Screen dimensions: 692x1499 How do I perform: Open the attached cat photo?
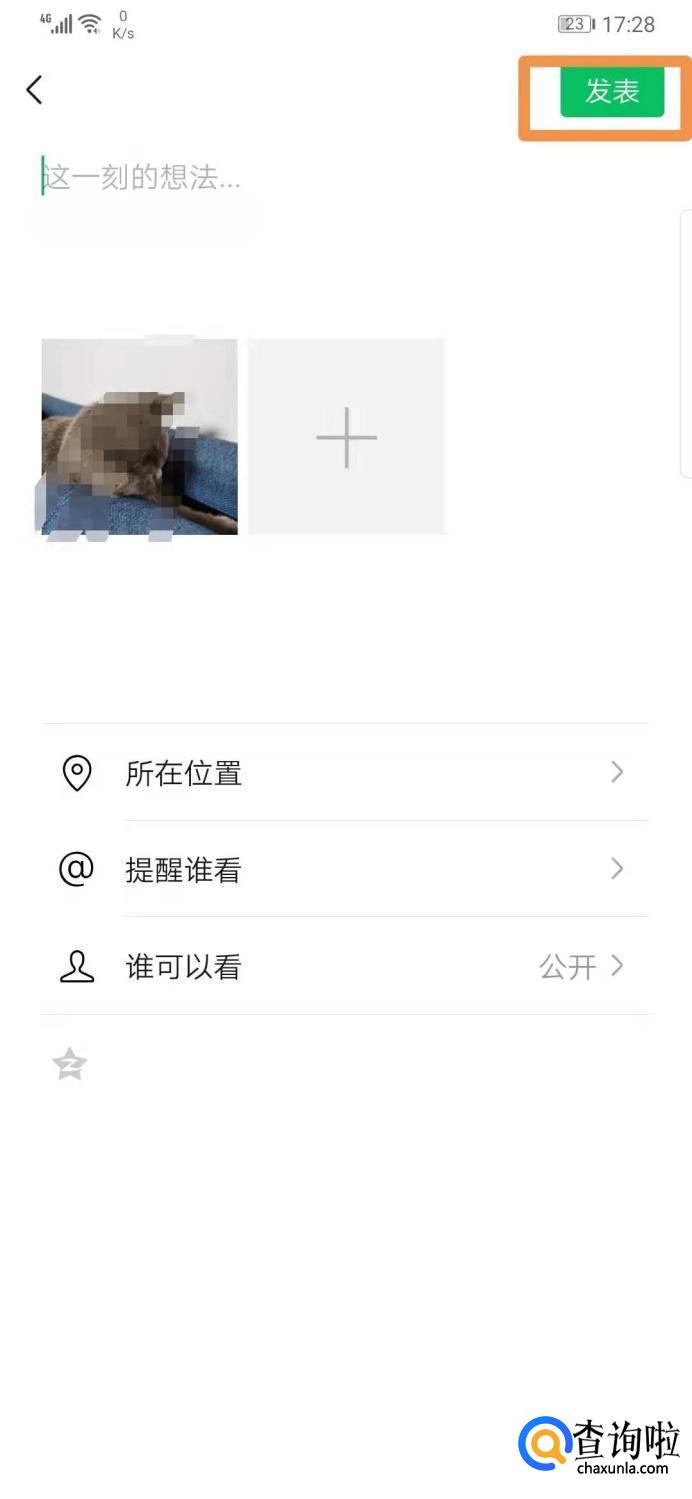(x=139, y=436)
